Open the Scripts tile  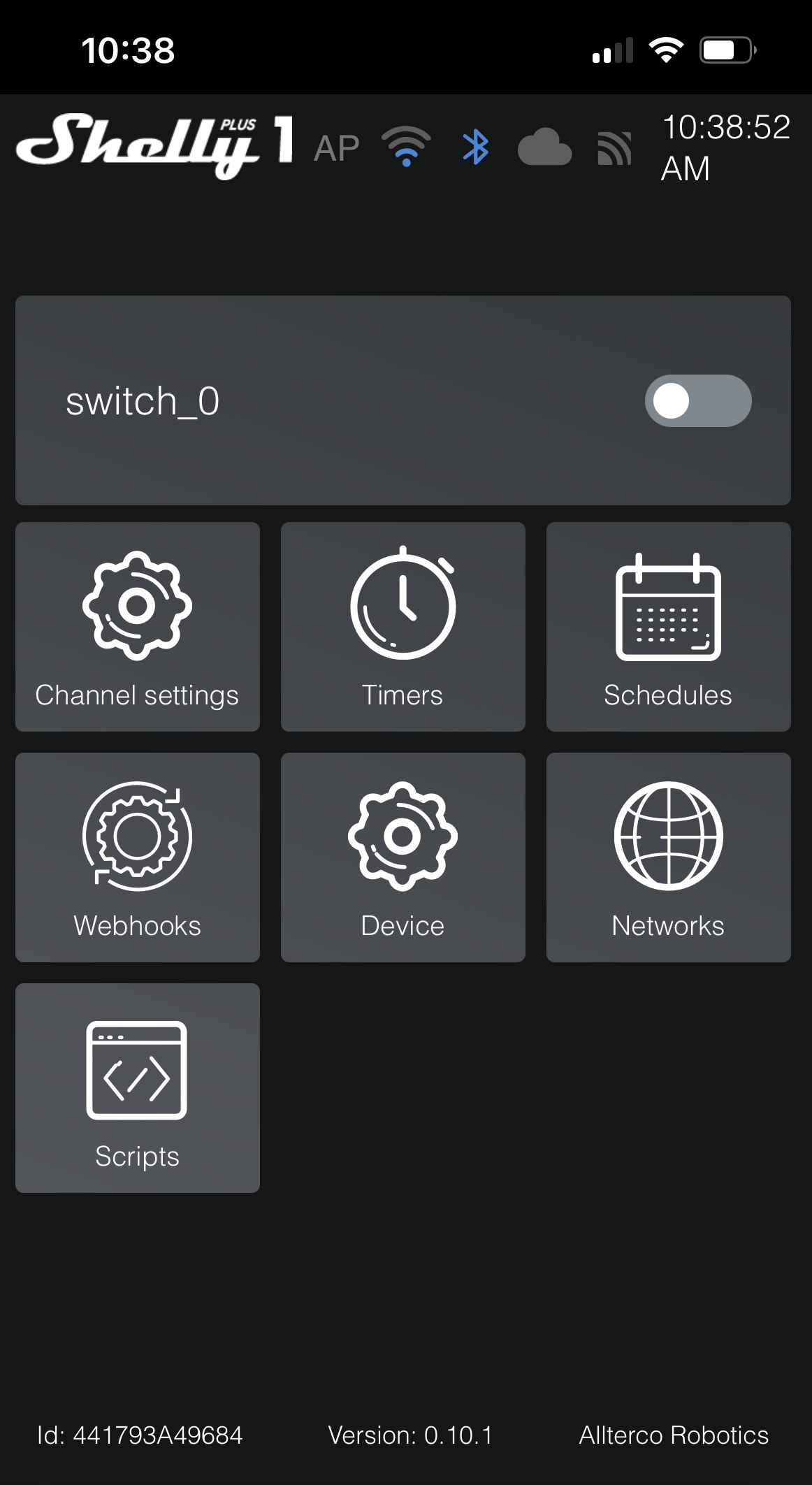point(138,1088)
